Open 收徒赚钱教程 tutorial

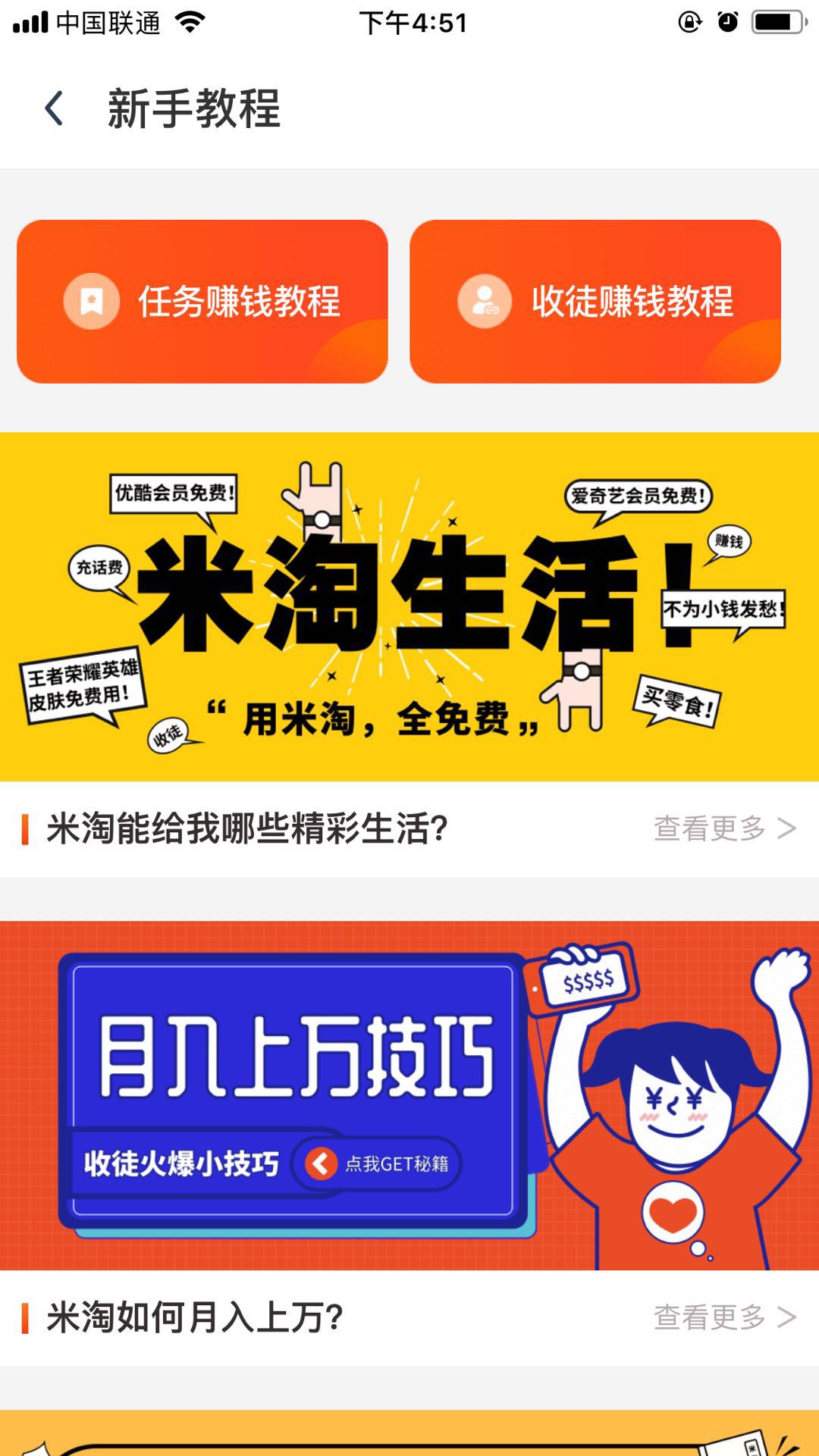click(x=595, y=302)
